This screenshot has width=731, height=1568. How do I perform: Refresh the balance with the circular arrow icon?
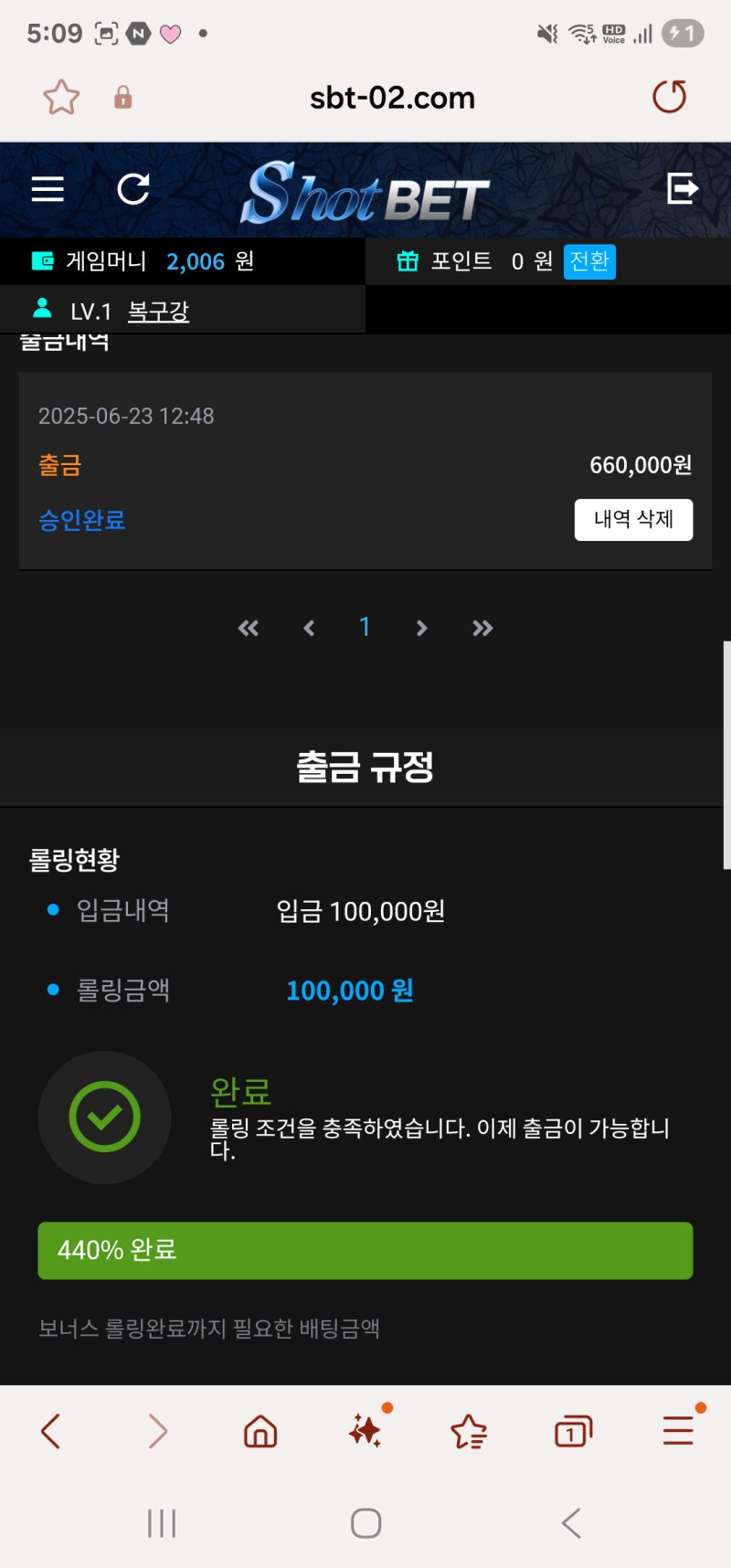coord(133,189)
